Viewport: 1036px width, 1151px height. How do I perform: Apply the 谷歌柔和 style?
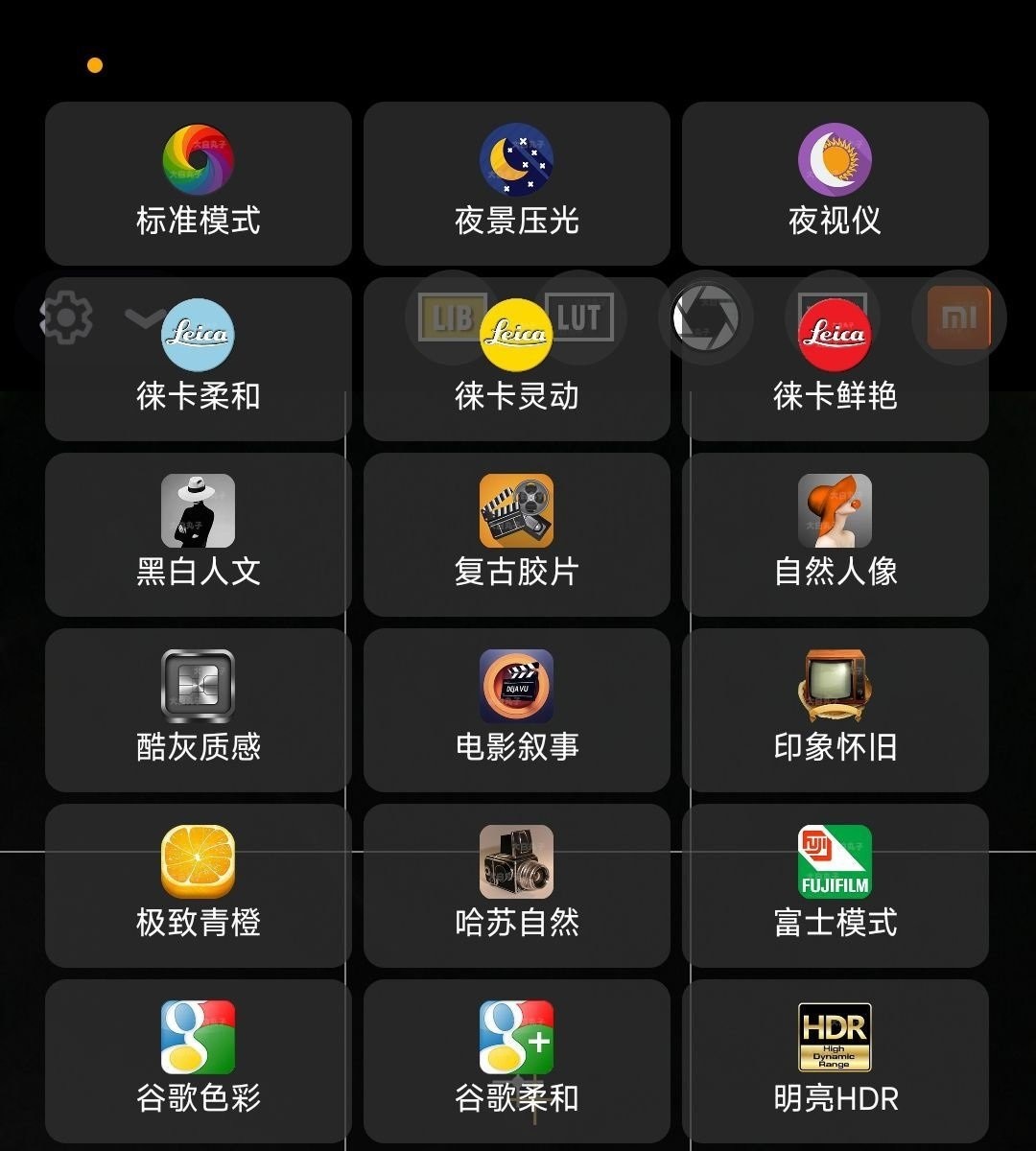tap(516, 1060)
